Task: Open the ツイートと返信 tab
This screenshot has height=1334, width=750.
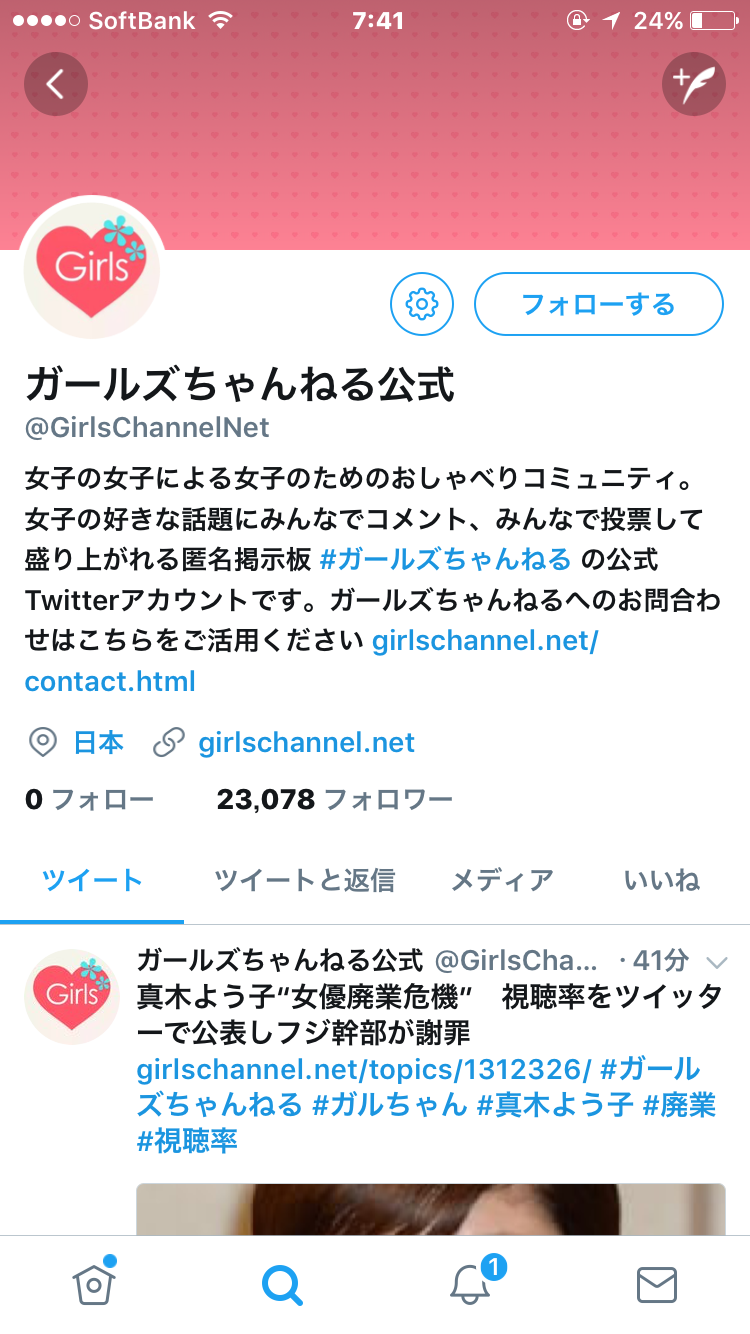Action: pos(306,880)
